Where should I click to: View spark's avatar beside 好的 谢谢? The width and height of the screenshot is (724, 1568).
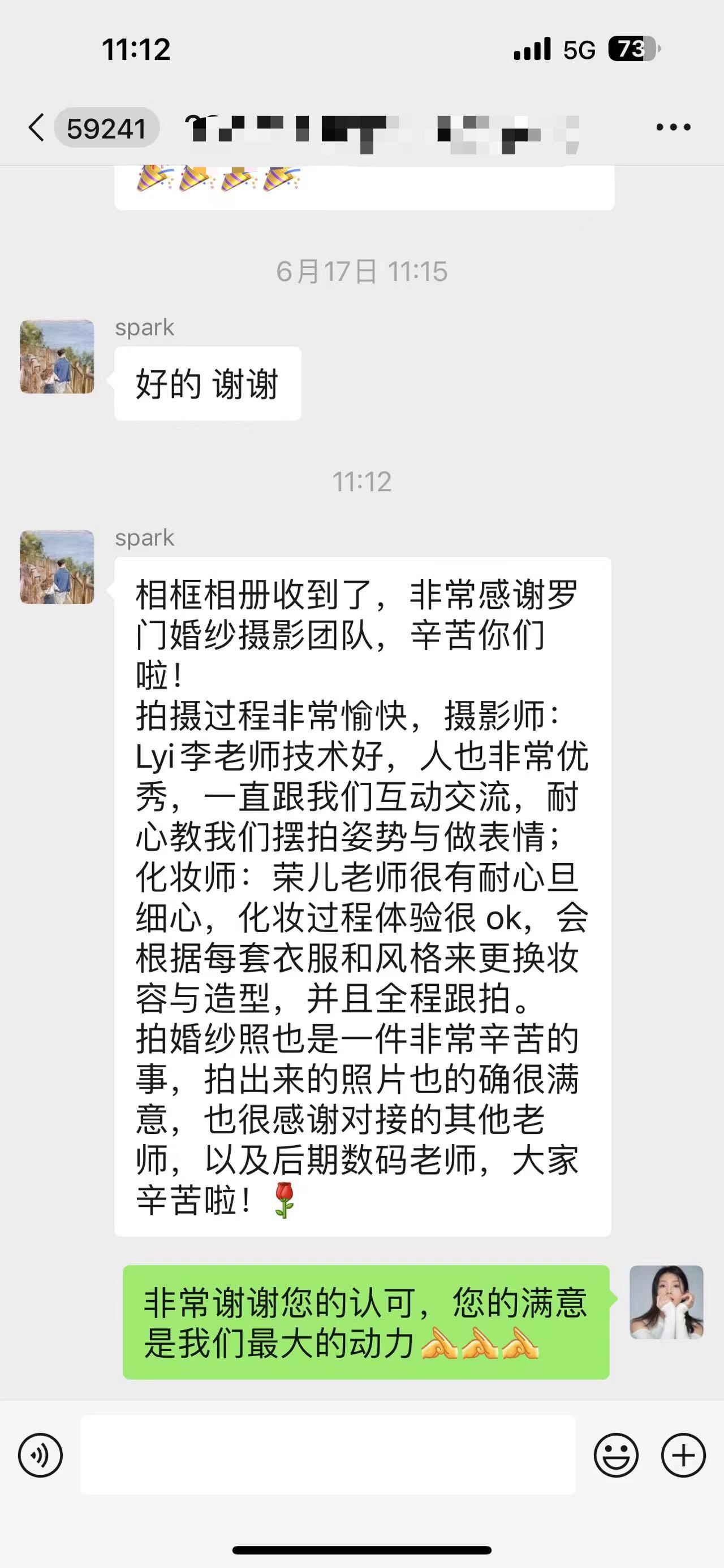point(57,357)
